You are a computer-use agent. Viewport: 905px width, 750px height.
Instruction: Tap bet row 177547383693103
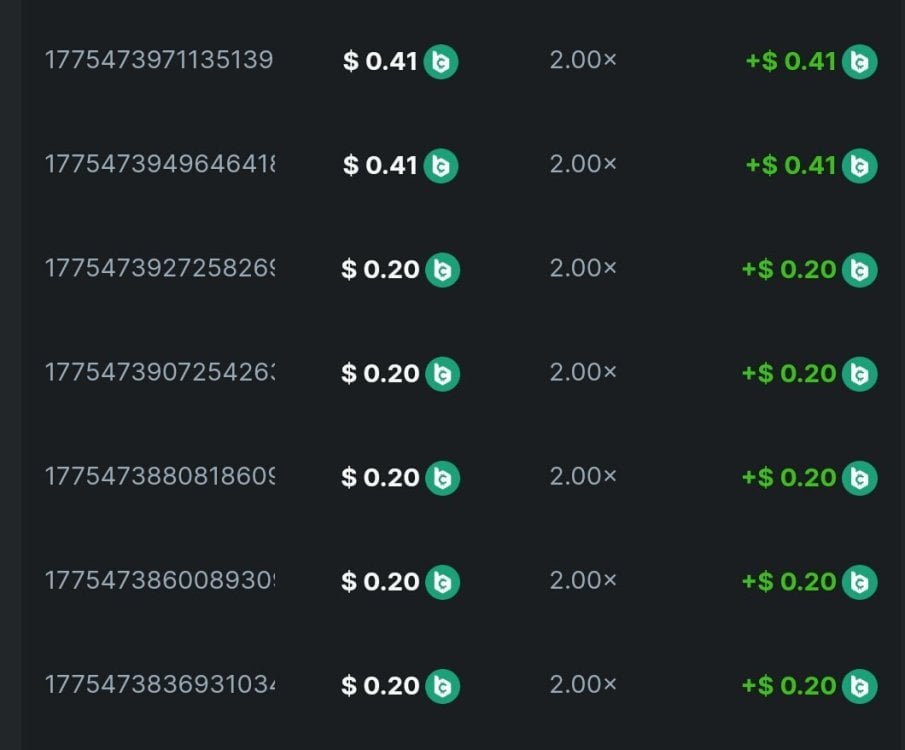click(x=158, y=684)
